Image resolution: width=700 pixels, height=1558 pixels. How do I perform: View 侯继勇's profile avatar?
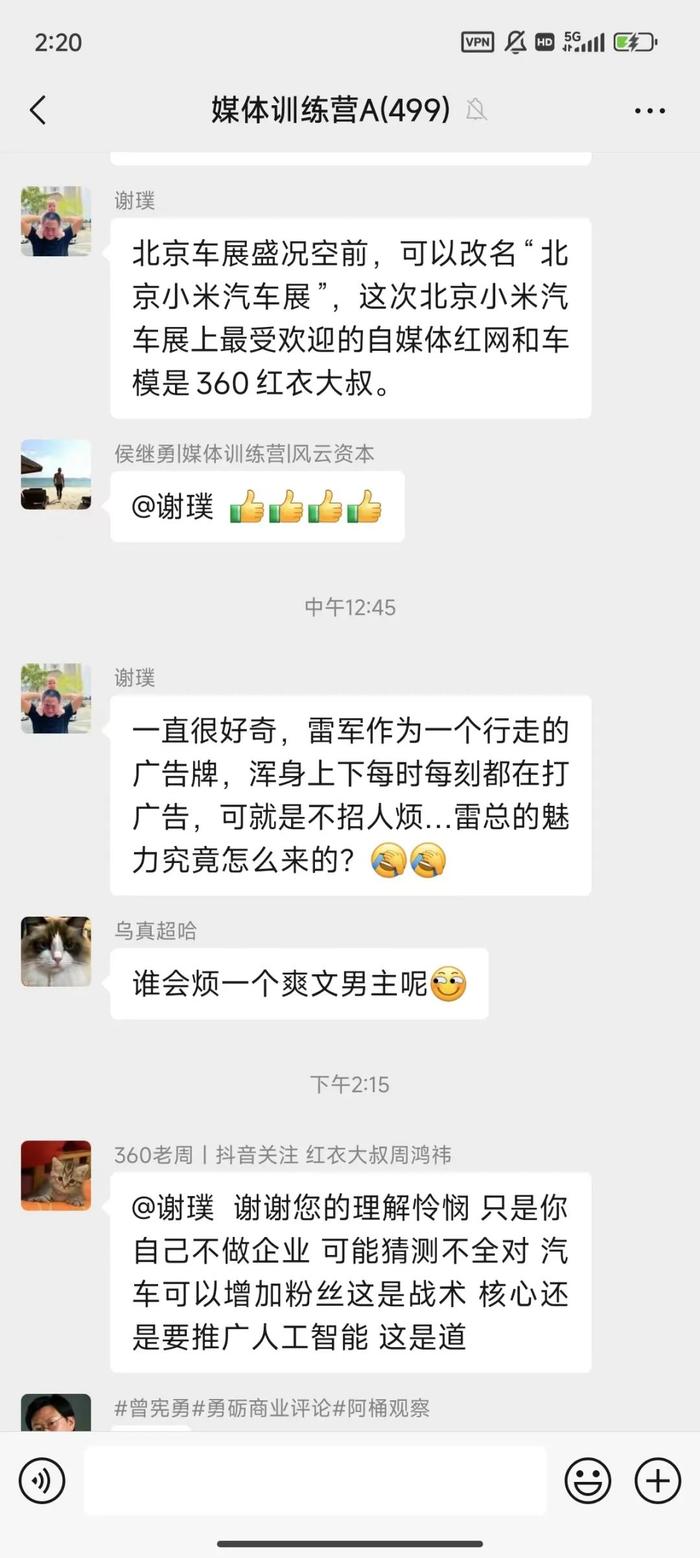[x=56, y=475]
